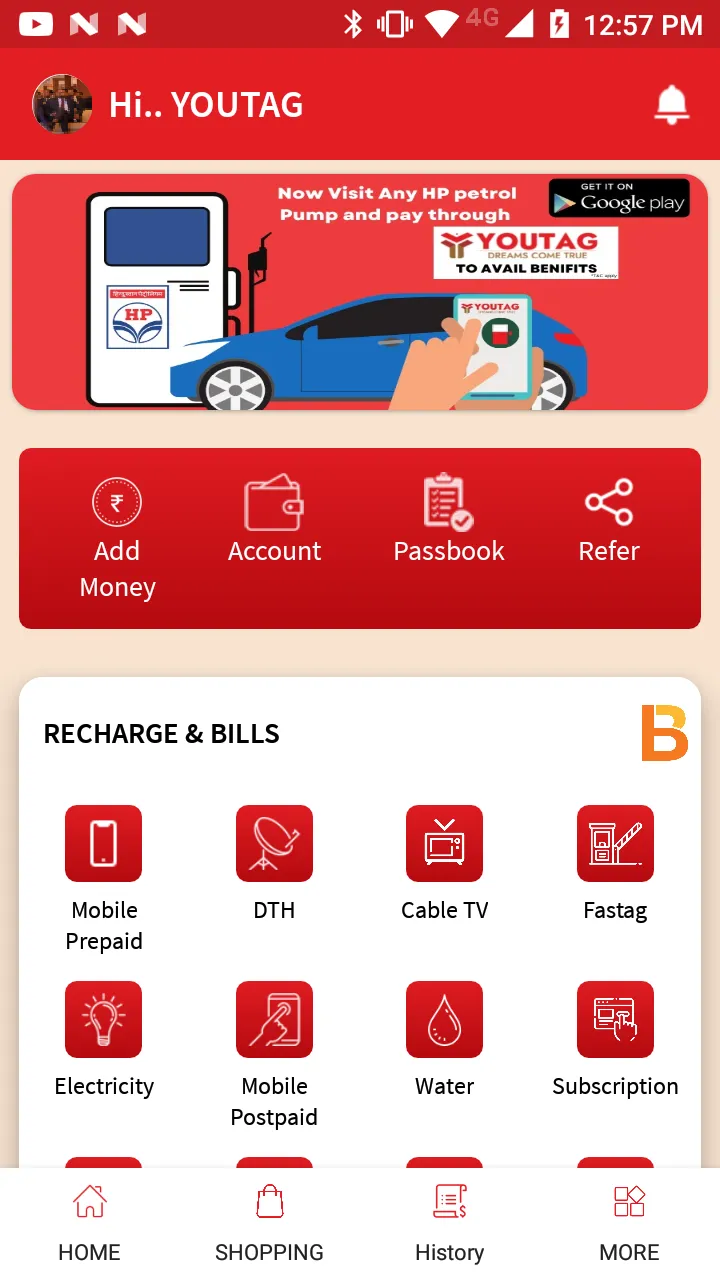This screenshot has height=1280, width=720.
Task: Tap the Google Play badge
Action: point(619,199)
